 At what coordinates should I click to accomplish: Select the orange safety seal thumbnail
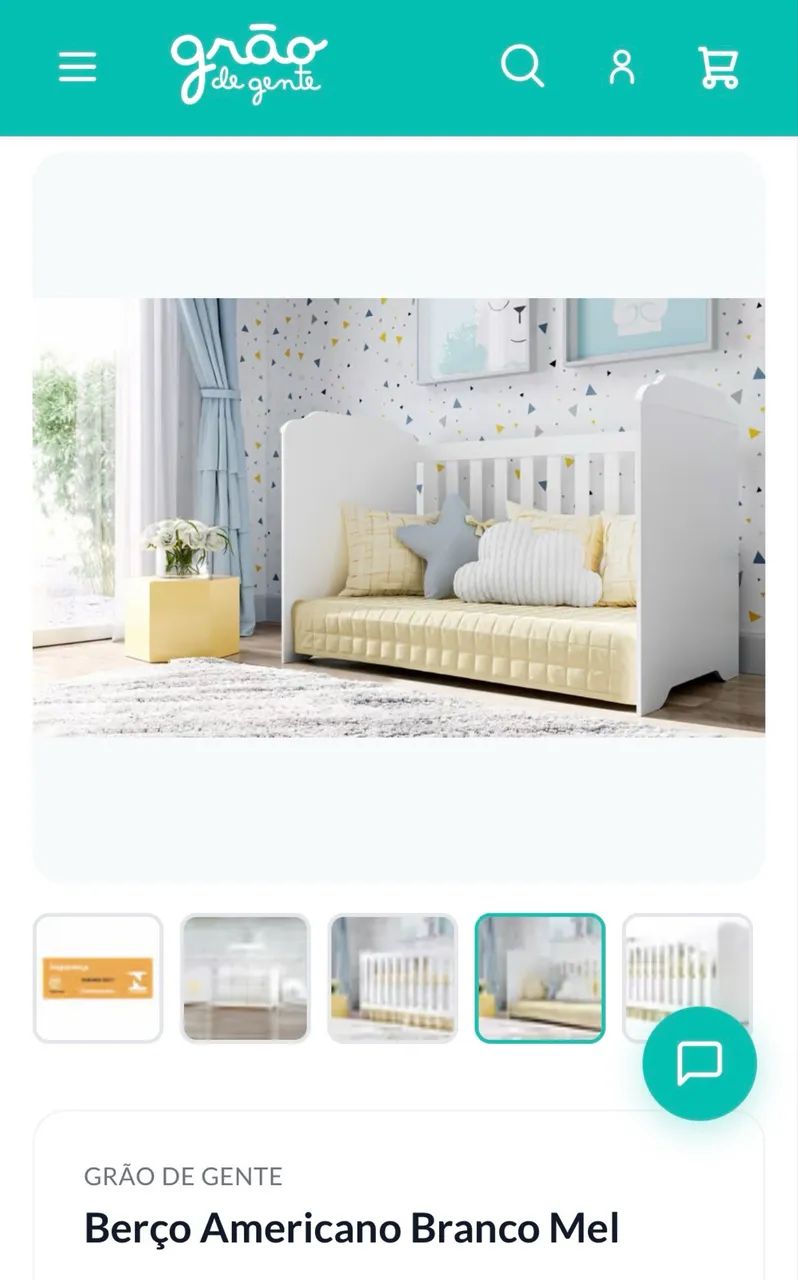pos(98,978)
